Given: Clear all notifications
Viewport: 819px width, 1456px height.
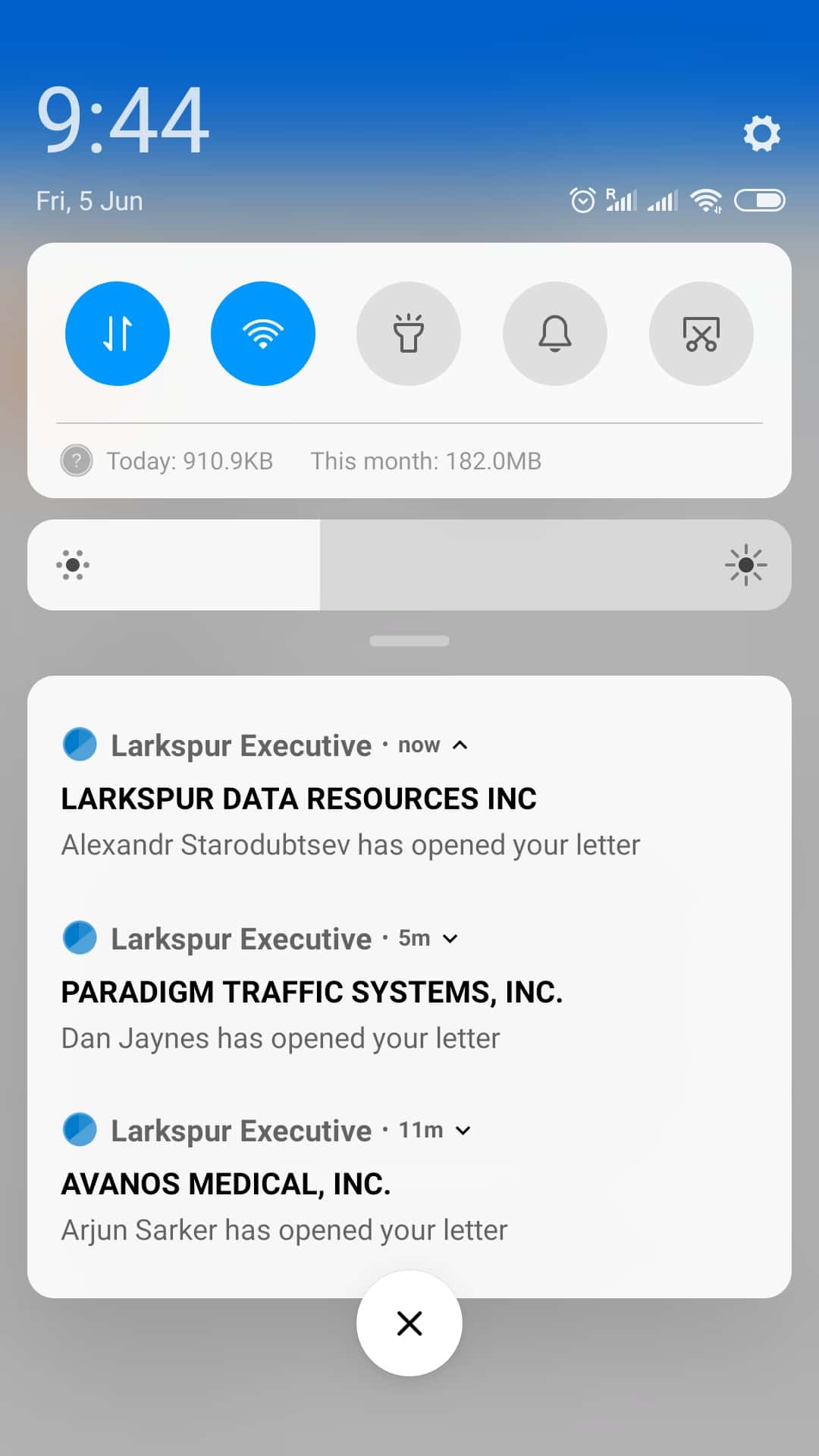Looking at the screenshot, I should pyautogui.click(x=409, y=1323).
